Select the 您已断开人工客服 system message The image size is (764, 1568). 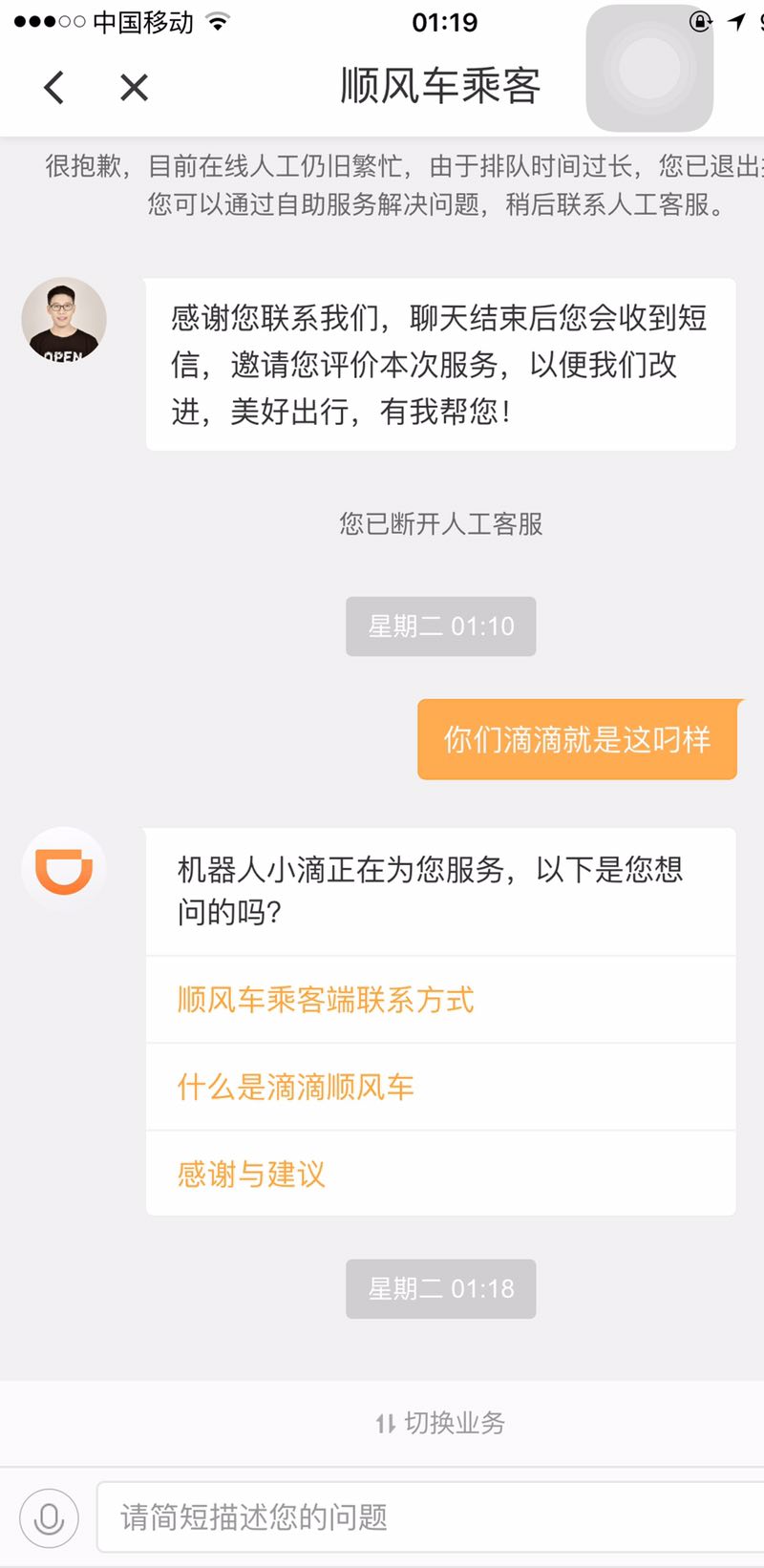[440, 523]
